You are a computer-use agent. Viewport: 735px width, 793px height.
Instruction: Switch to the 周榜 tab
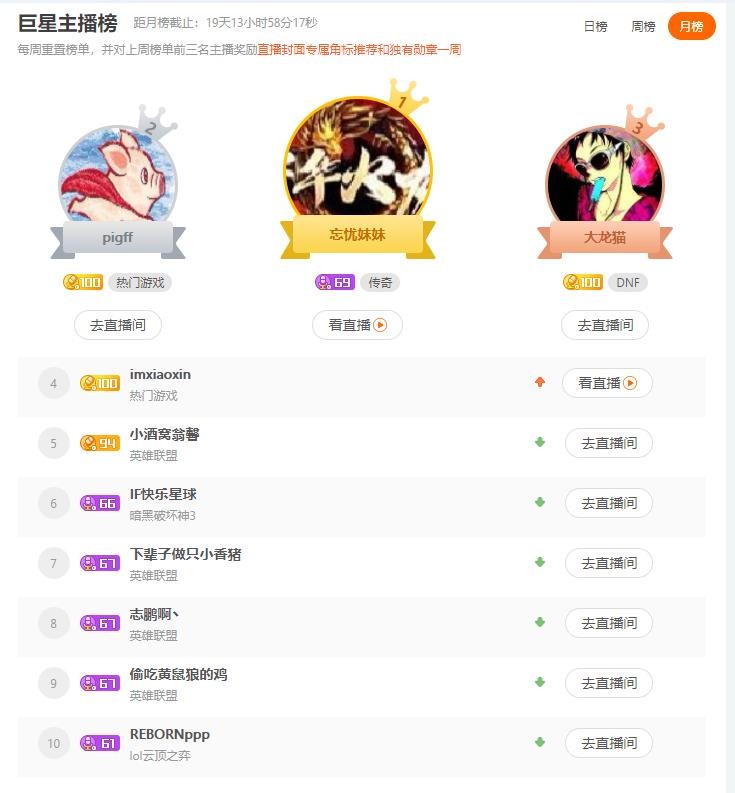[643, 27]
